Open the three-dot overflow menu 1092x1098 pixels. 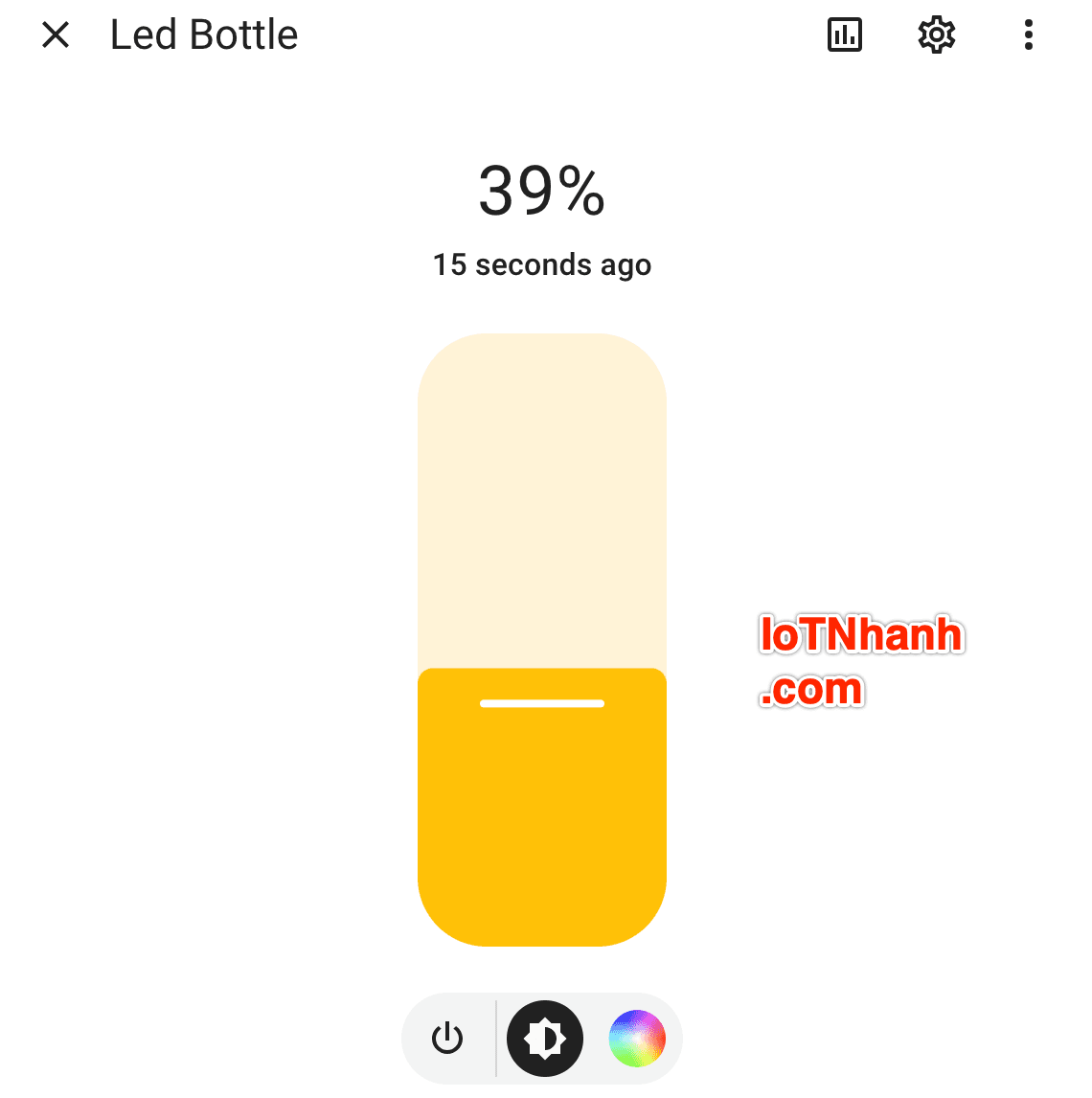point(1028,35)
